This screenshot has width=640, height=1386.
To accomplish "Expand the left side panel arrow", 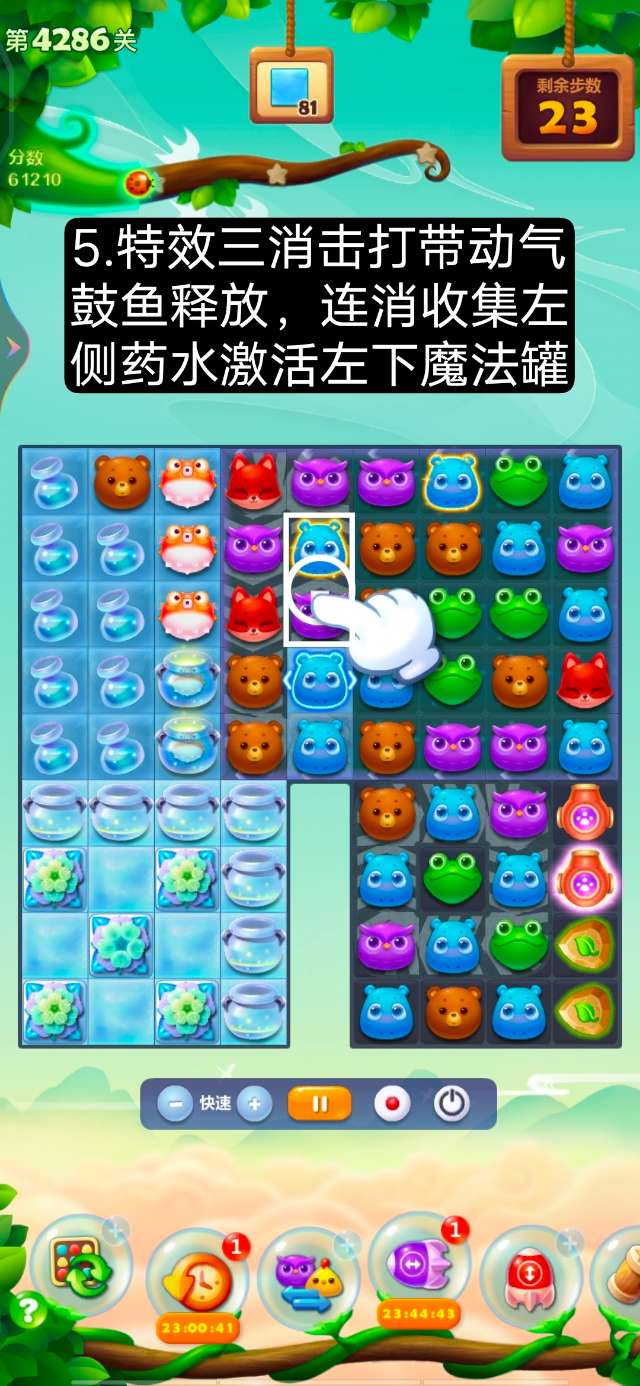I will pyautogui.click(x=12, y=346).
